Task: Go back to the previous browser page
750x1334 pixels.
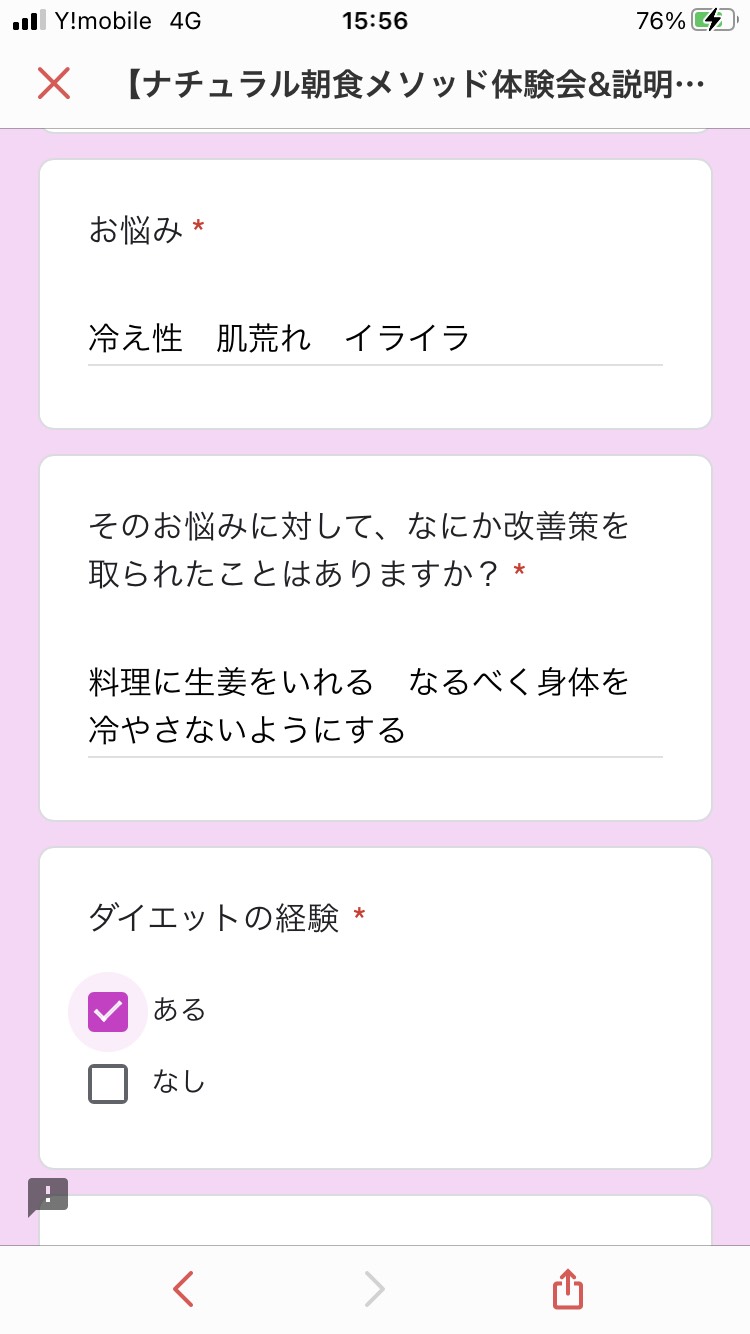Action: 183,1290
